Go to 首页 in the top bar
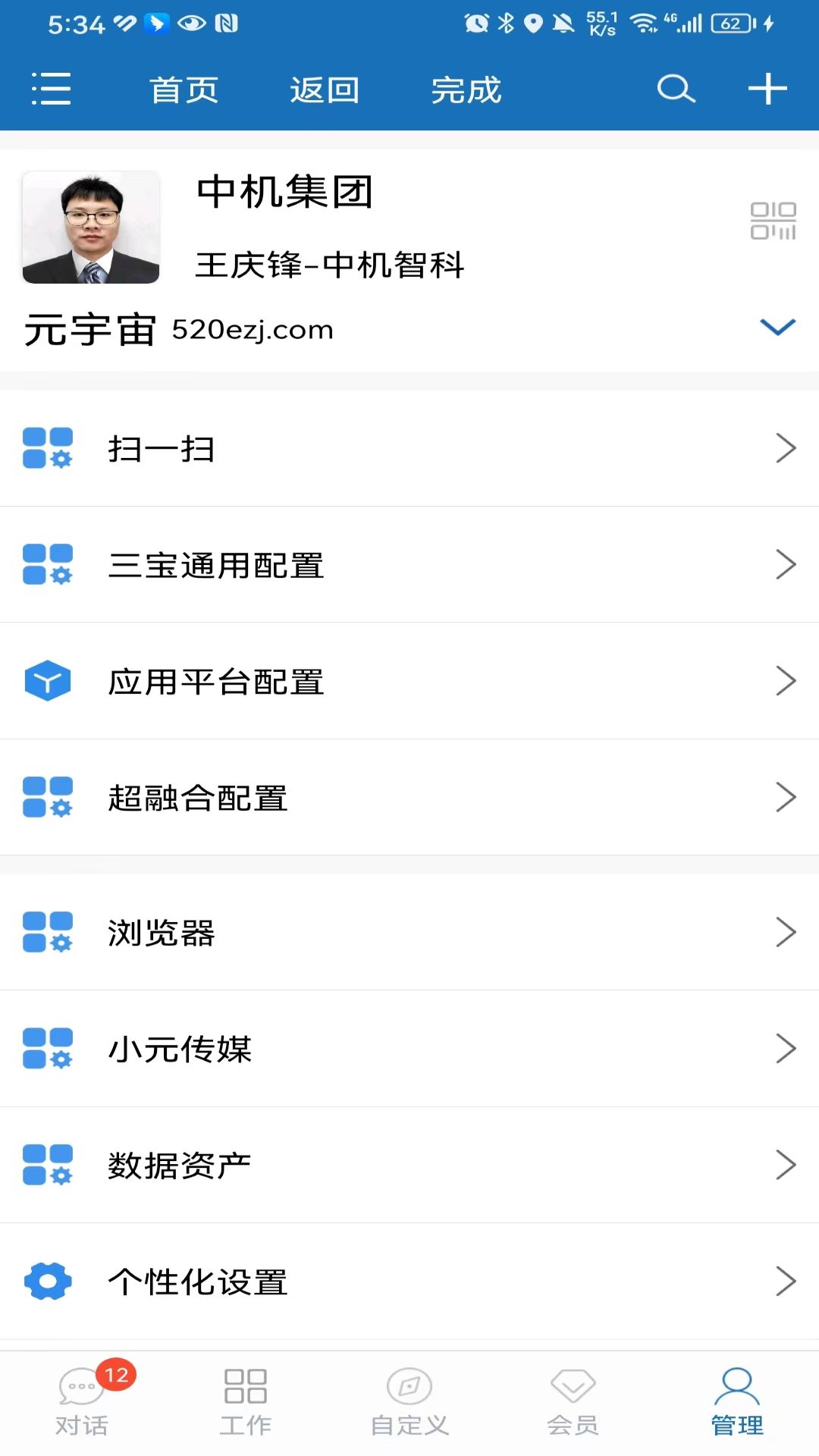Viewport: 819px width, 1456px height. [x=184, y=90]
